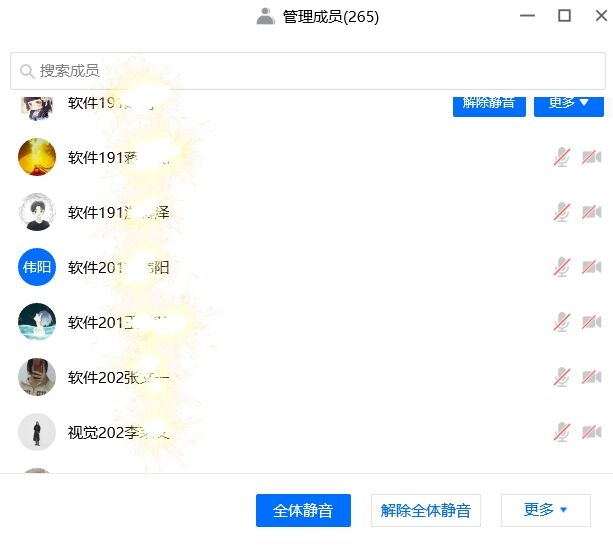Mute everyone with 全体静音
The image size is (613, 547).
click(x=303, y=510)
